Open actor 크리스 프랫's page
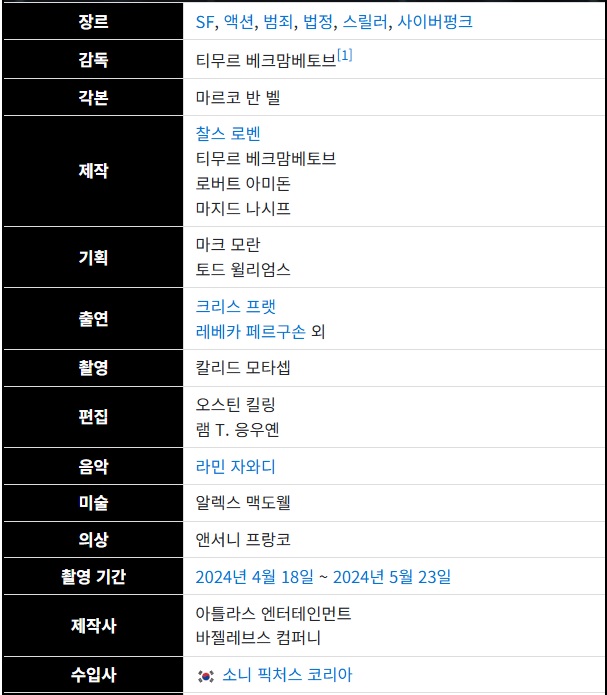Screen dimensions: 607x695 [236, 306]
